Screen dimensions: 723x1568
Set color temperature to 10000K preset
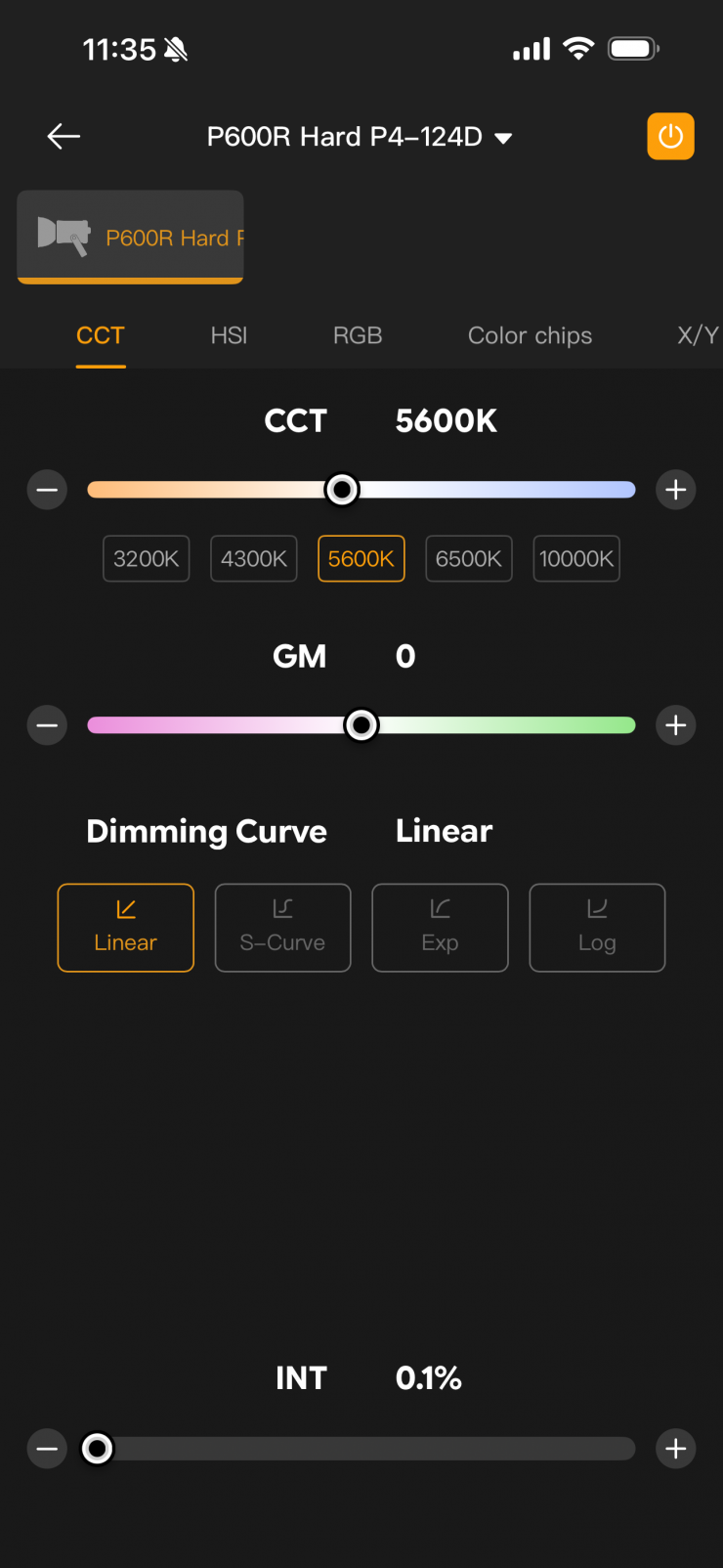(x=576, y=558)
